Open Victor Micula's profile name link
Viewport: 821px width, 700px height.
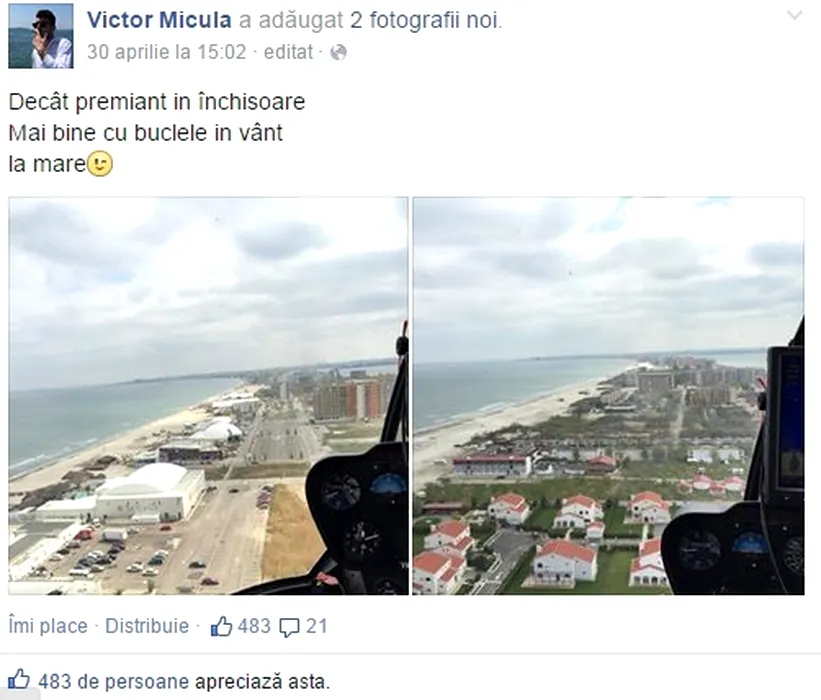pos(160,20)
